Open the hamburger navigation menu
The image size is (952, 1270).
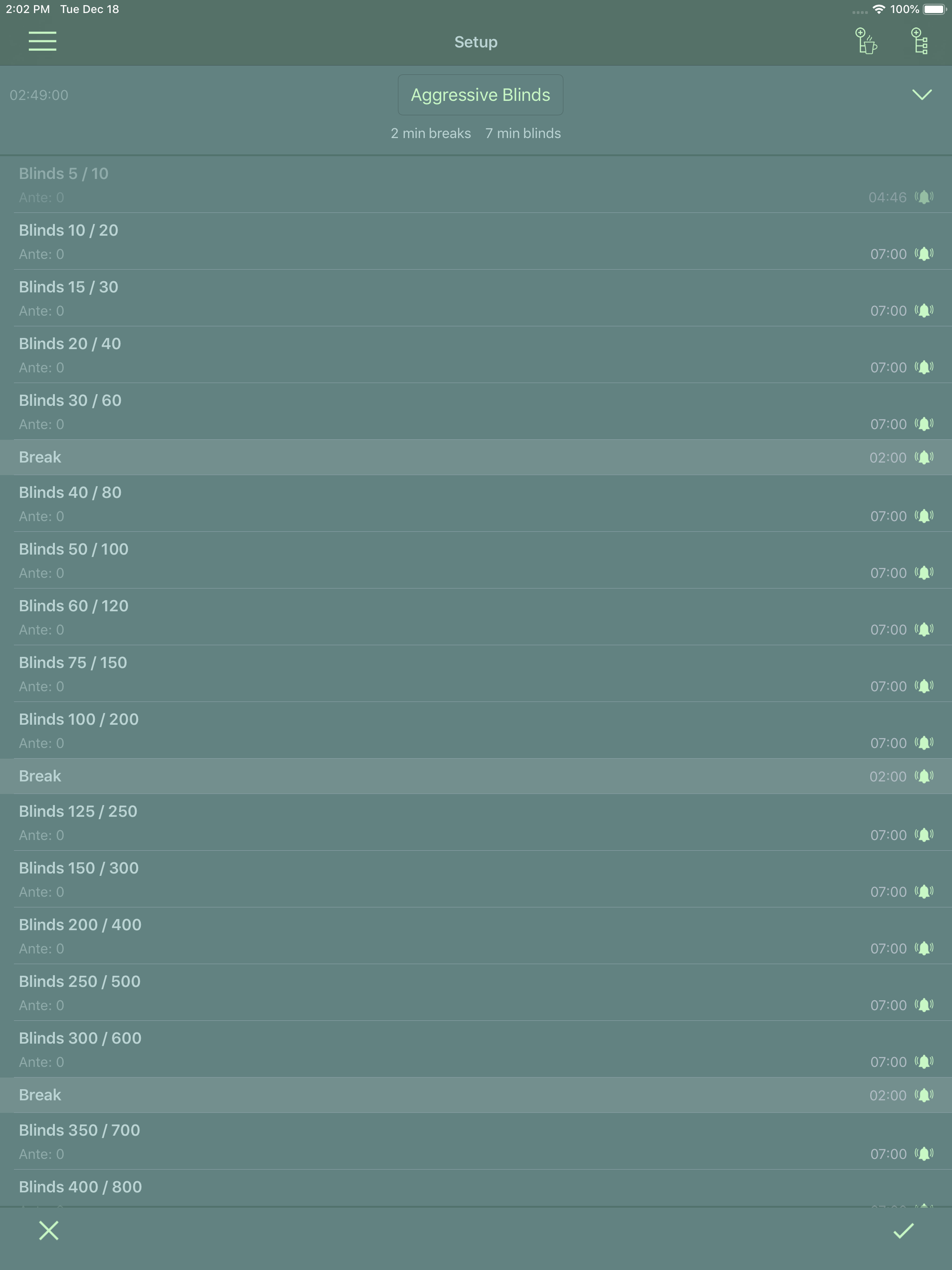[x=42, y=41]
